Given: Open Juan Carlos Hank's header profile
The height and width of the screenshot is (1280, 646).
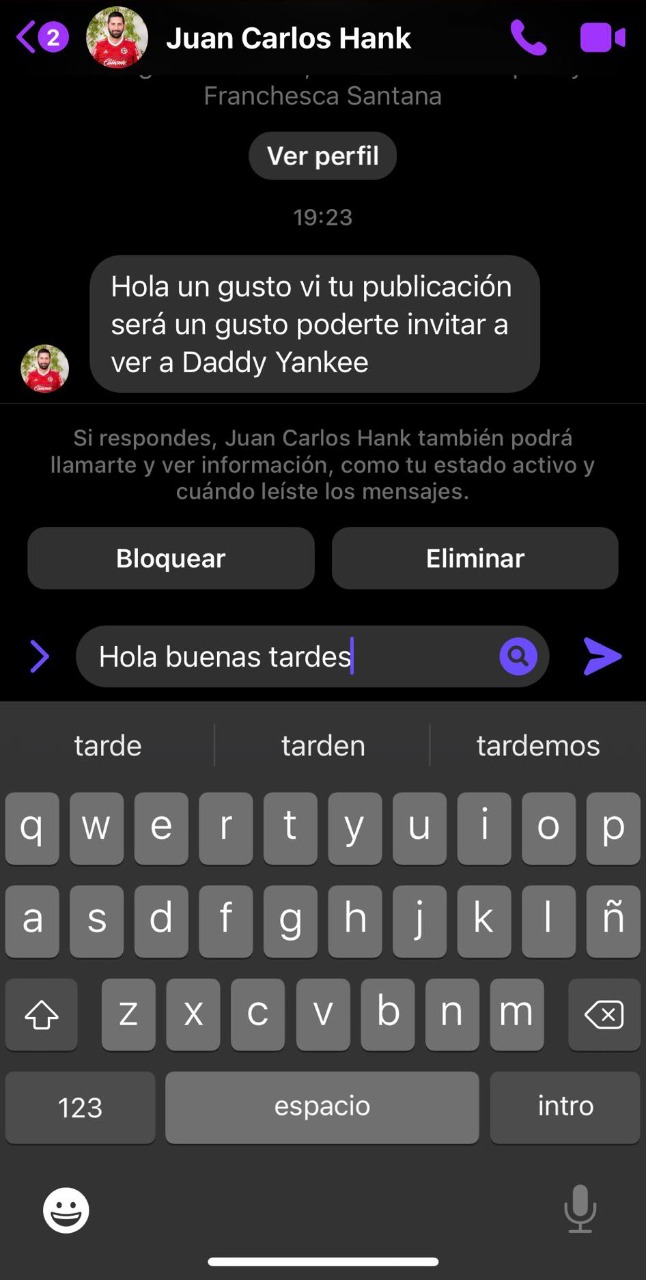Looking at the screenshot, I should [x=288, y=39].
